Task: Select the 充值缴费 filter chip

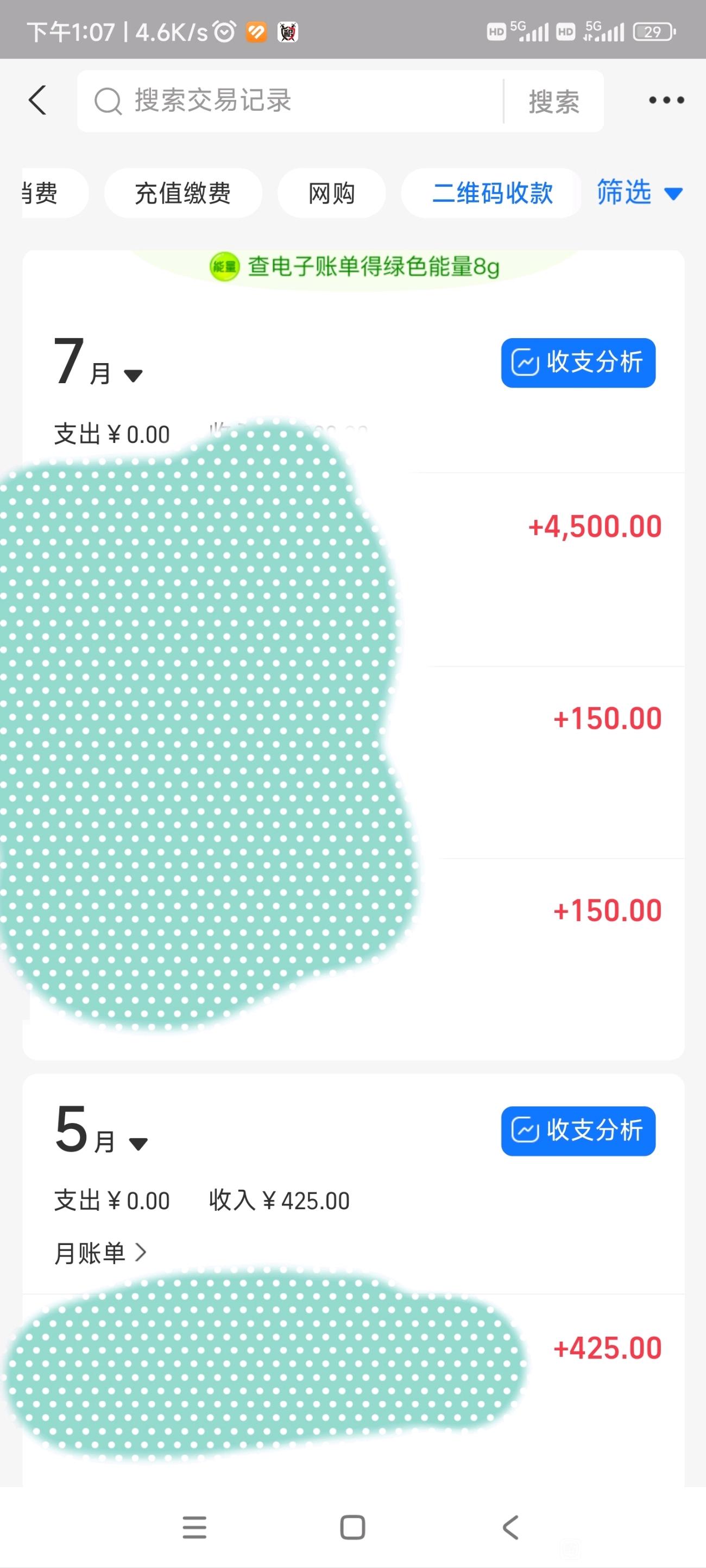Action: pos(182,194)
